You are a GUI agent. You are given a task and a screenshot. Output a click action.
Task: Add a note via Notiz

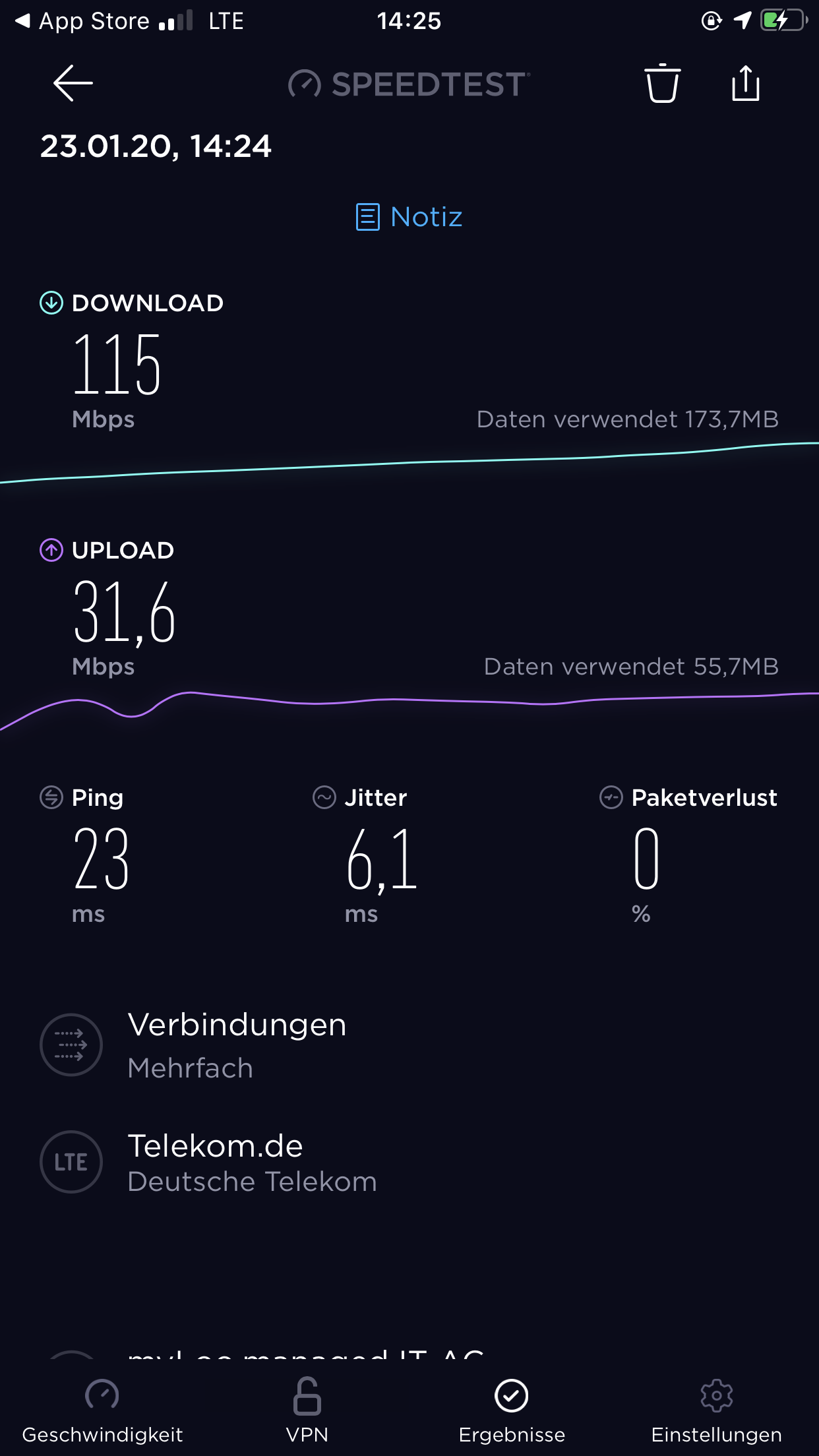pos(409,217)
